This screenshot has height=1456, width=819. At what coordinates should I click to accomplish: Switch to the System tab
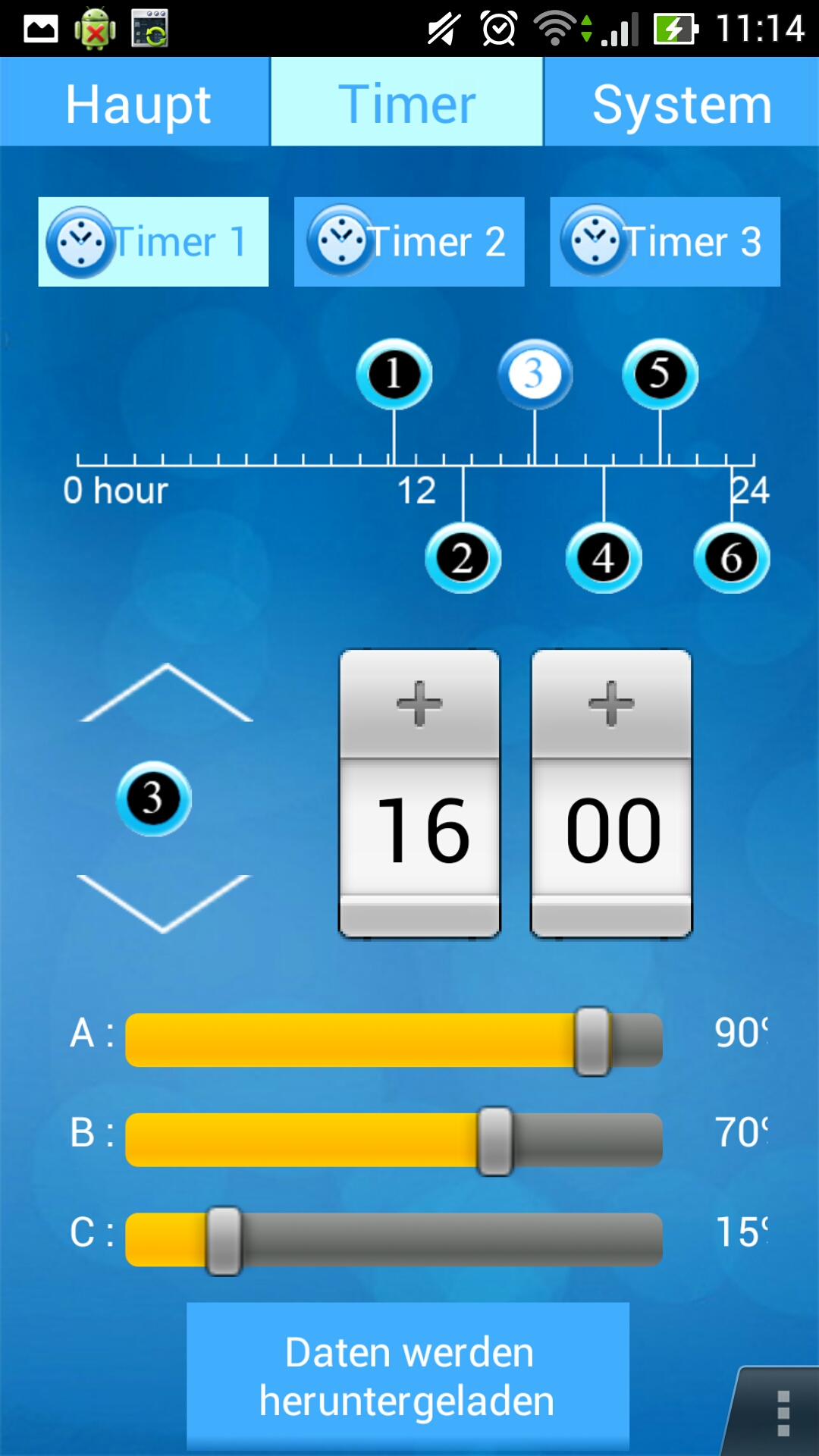click(681, 102)
